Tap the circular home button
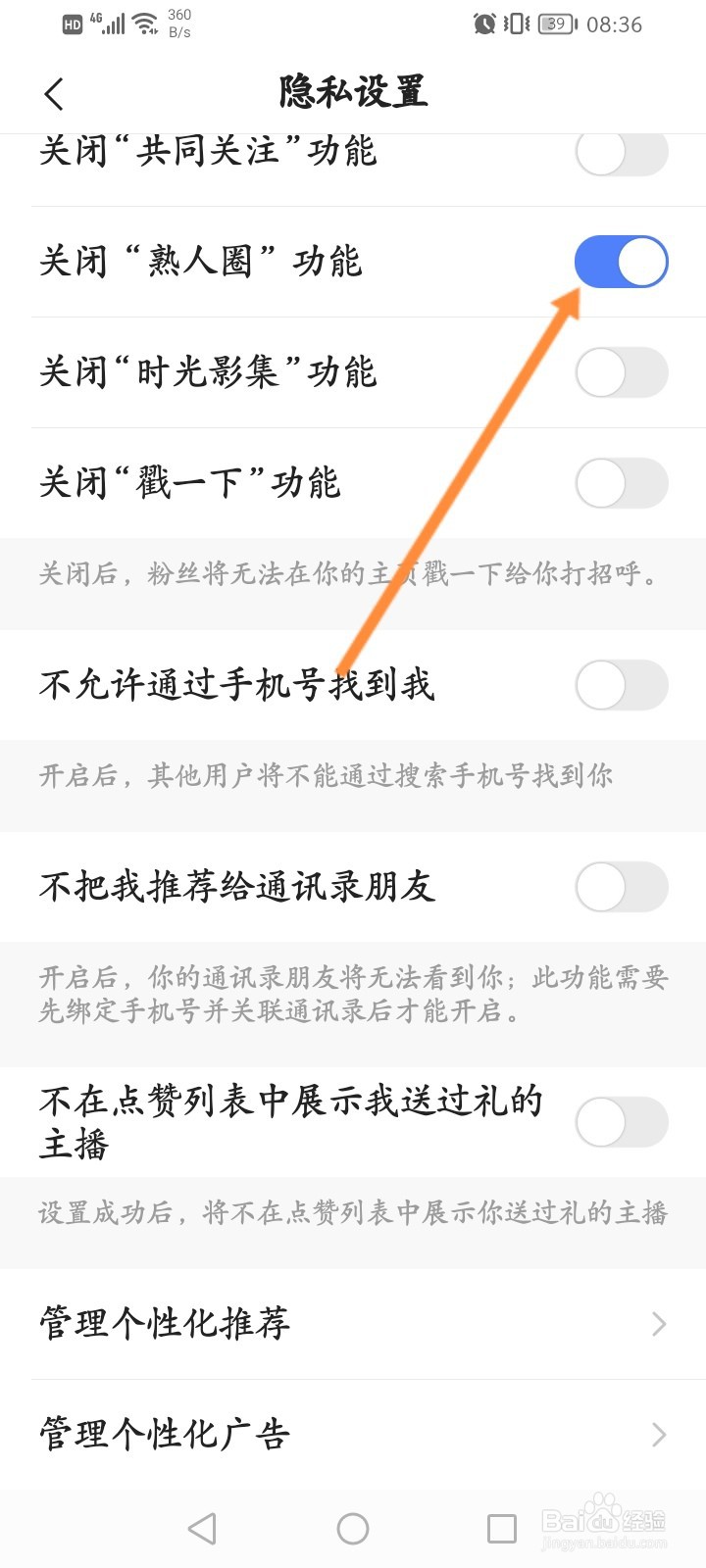 point(353,1527)
